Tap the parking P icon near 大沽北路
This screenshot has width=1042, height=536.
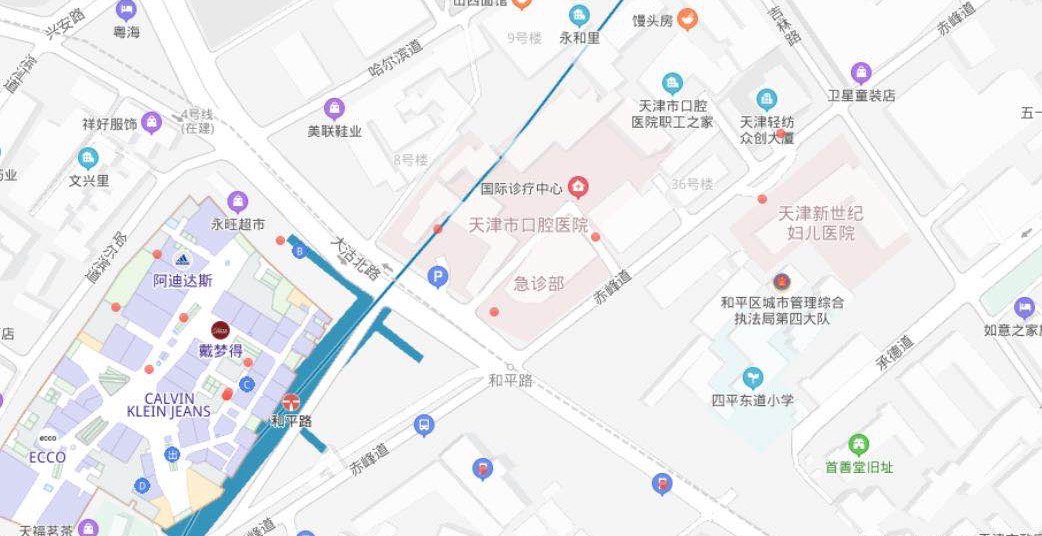click(437, 277)
